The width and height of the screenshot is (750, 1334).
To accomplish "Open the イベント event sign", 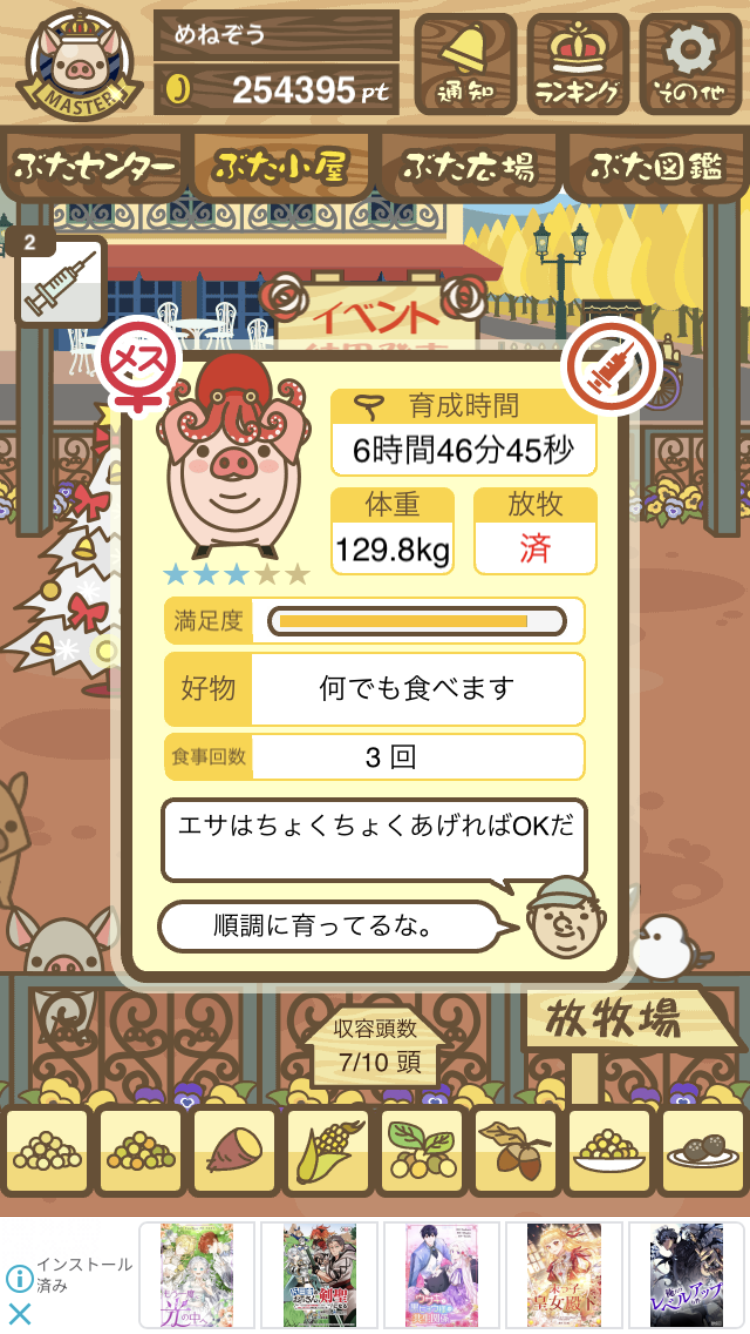I will [x=376, y=315].
